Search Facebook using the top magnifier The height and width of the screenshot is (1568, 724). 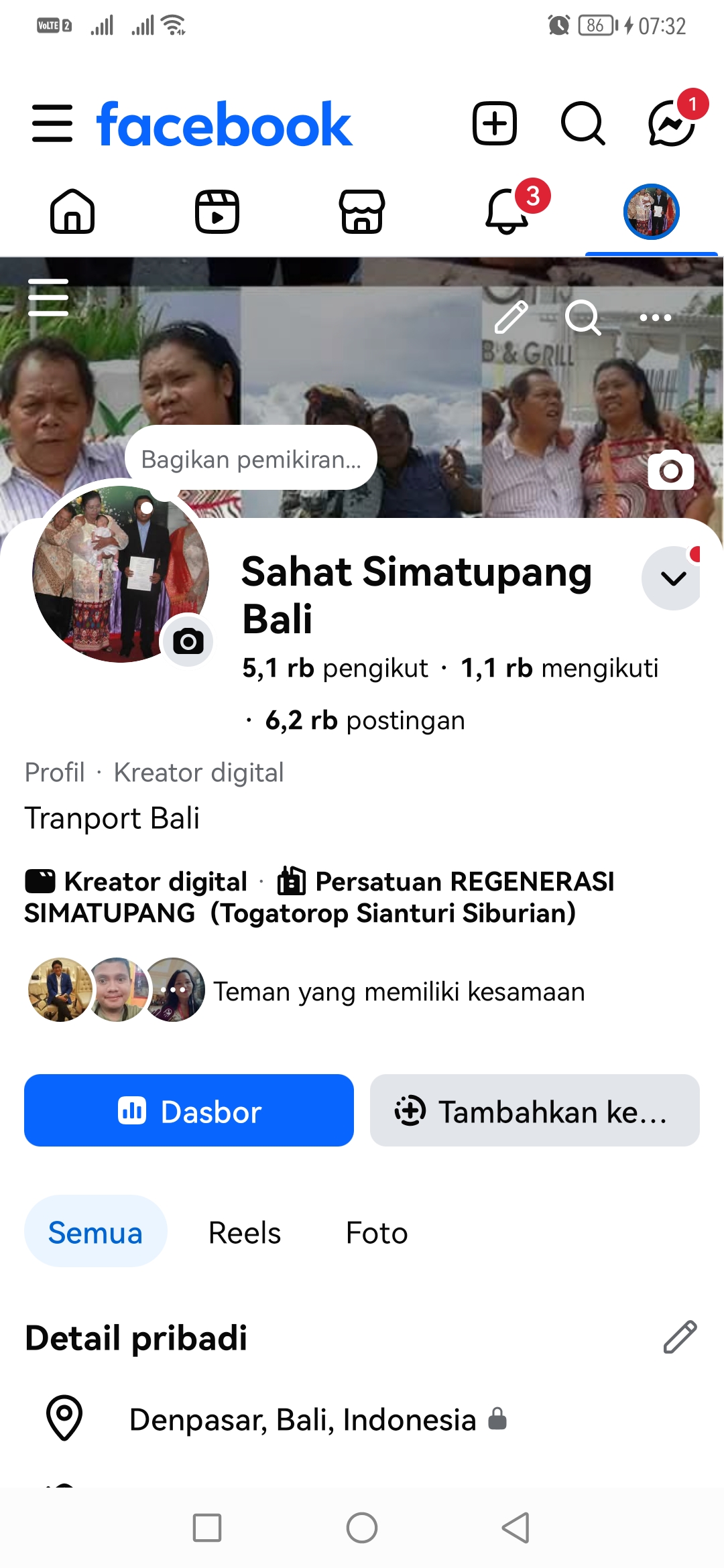point(583,123)
